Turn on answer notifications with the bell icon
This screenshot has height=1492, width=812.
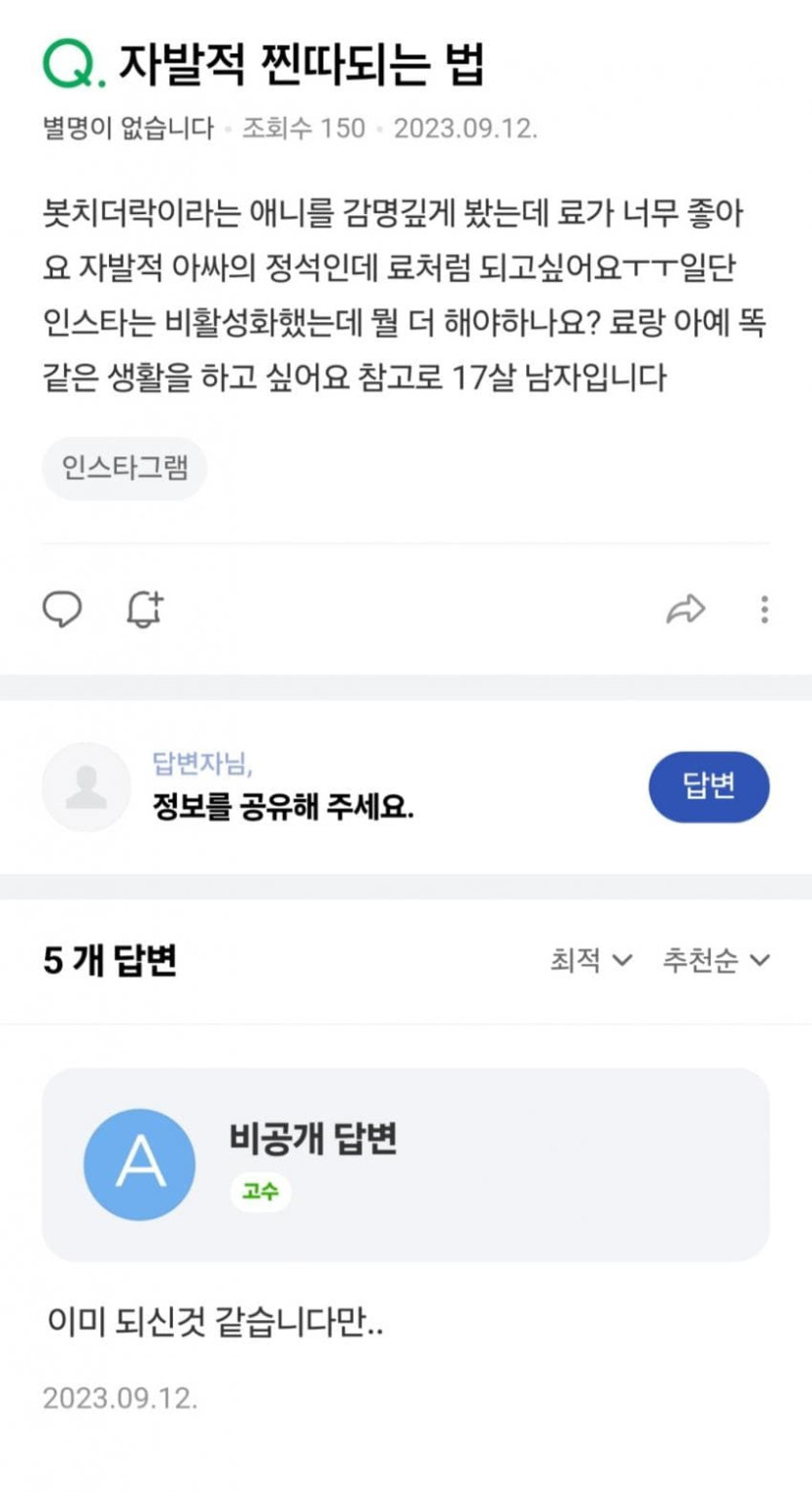click(x=145, y=610)
